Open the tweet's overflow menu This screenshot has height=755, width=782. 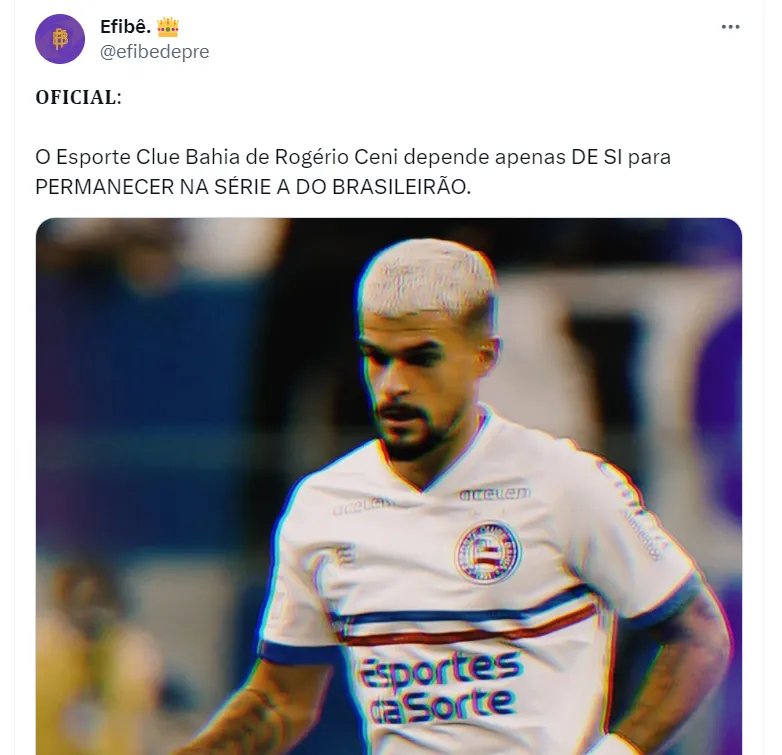(730, 27)
